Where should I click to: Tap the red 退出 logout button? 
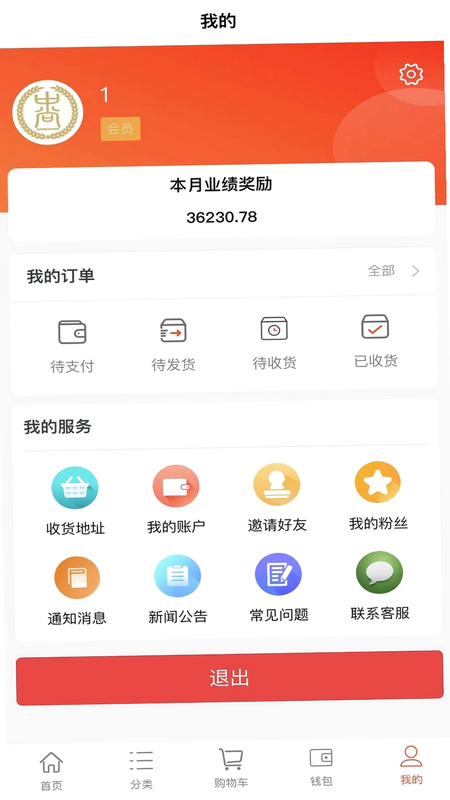click(x=230, y=678)
